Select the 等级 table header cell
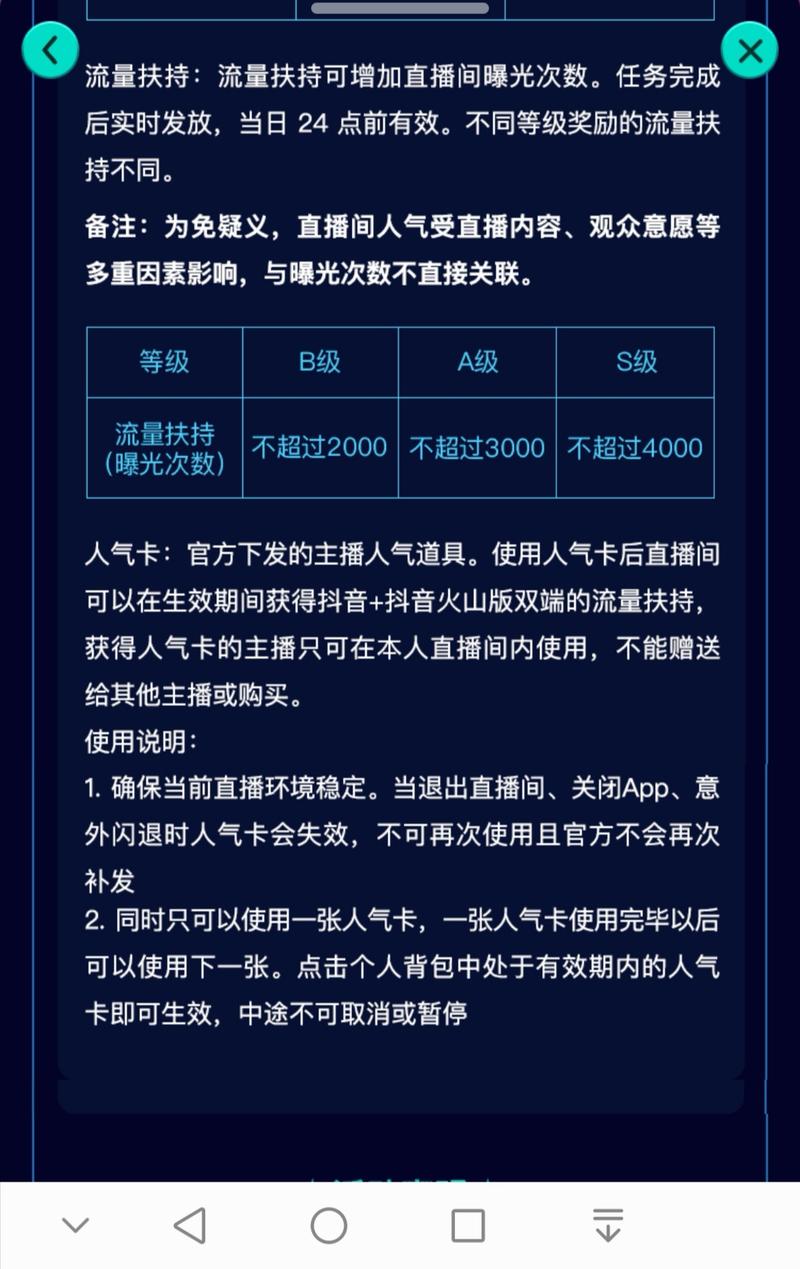The height and width of the screenshot is (1269, 800). tap(163, 363)
